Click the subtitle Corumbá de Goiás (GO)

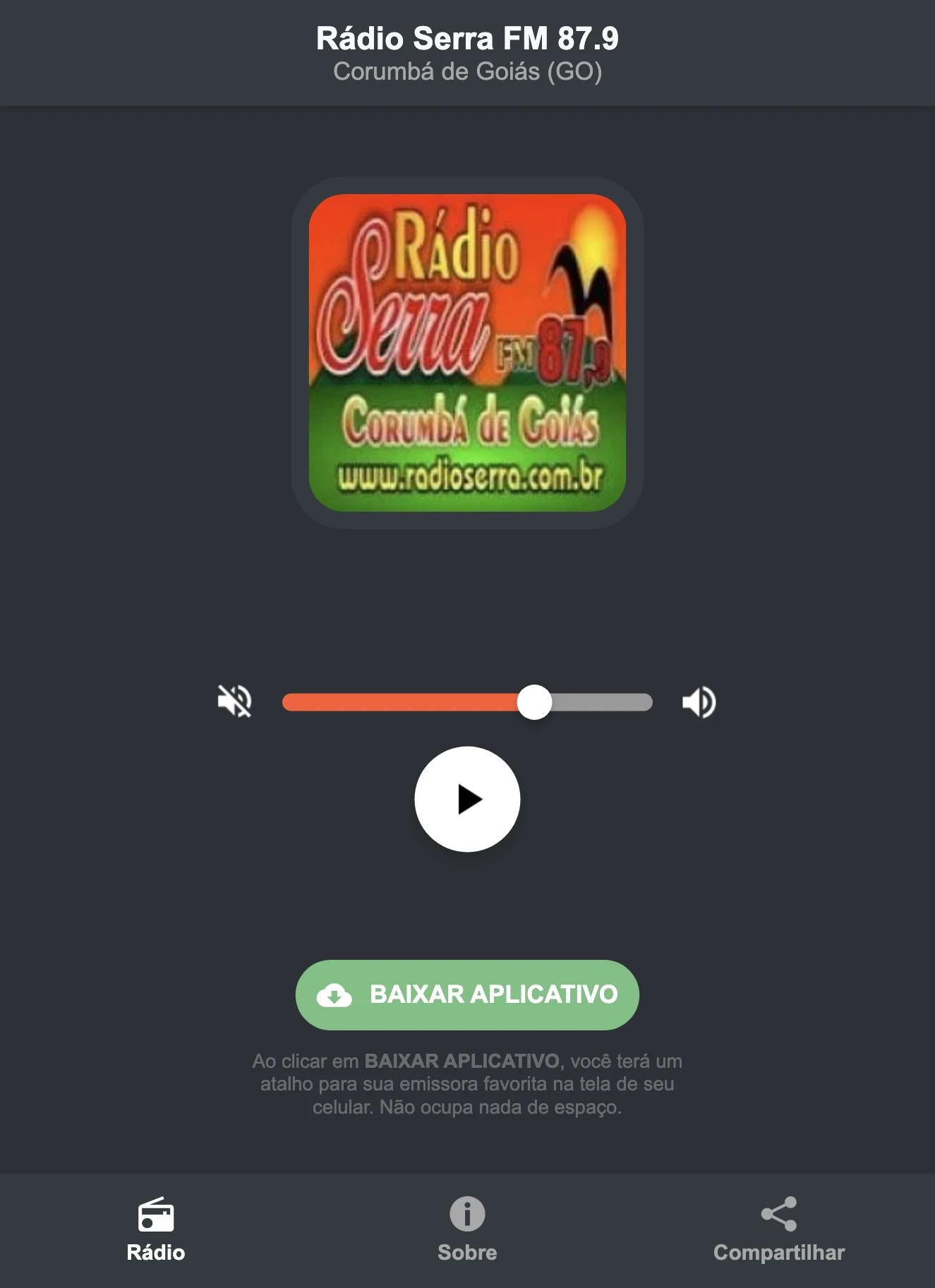[x=467, y=71]
